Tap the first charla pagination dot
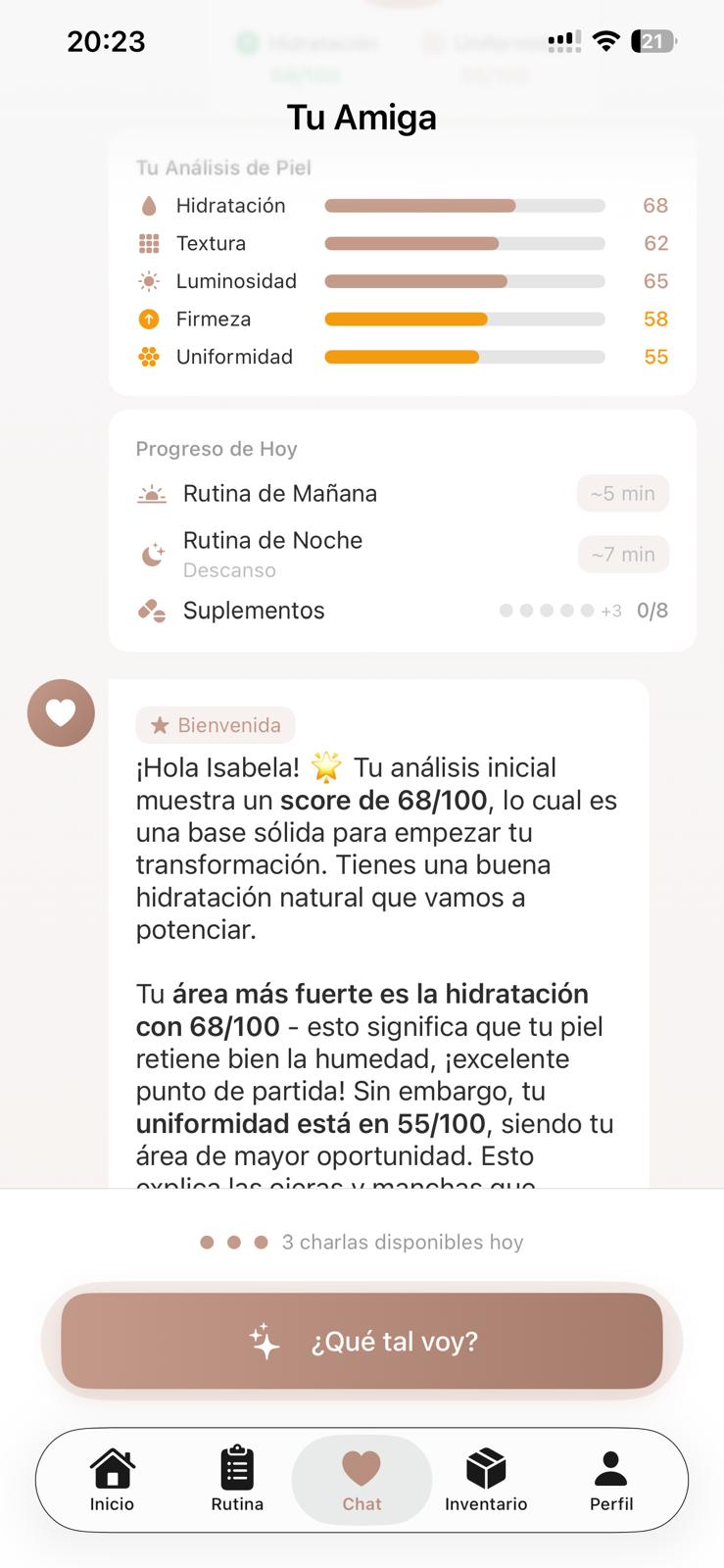 point(208,1242)
